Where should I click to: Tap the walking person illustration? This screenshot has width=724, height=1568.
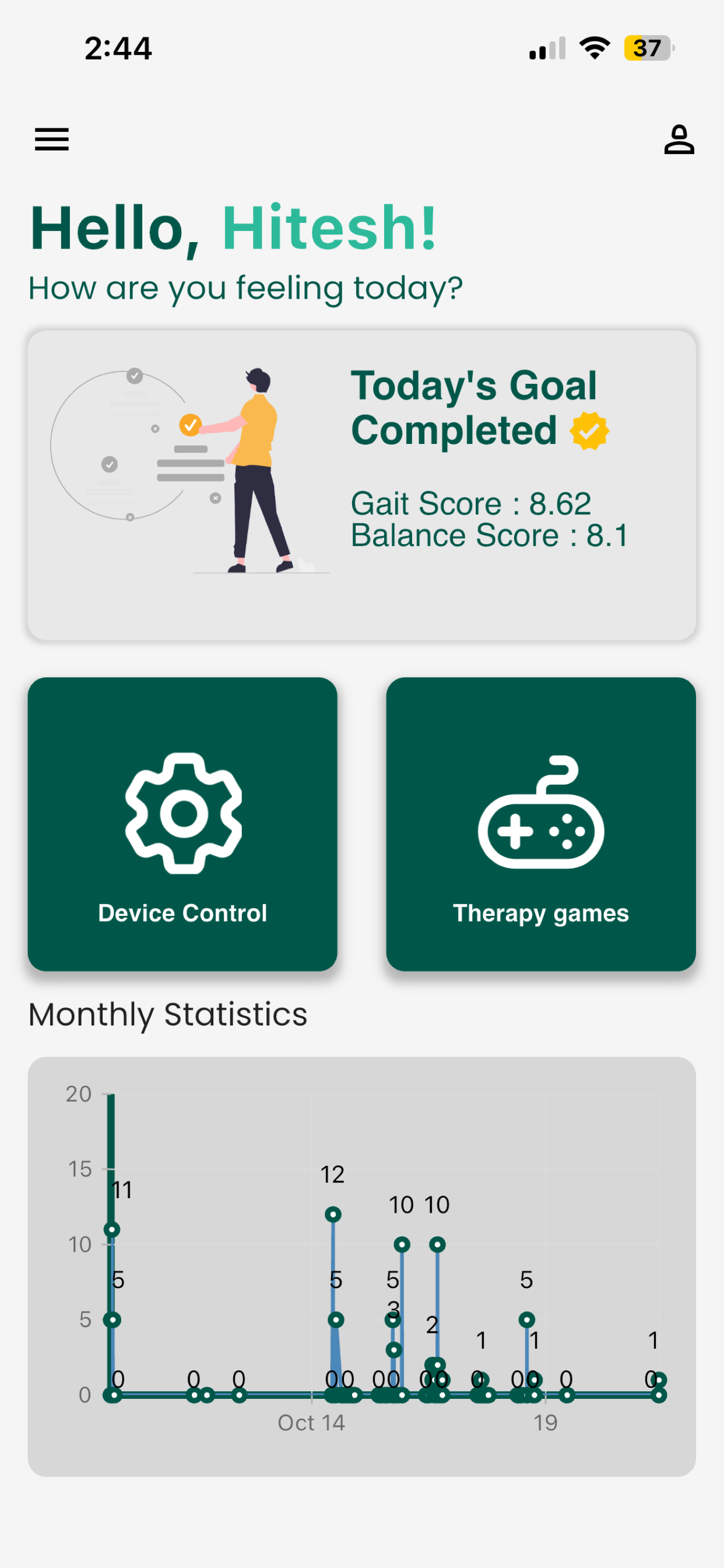[255, 468]
